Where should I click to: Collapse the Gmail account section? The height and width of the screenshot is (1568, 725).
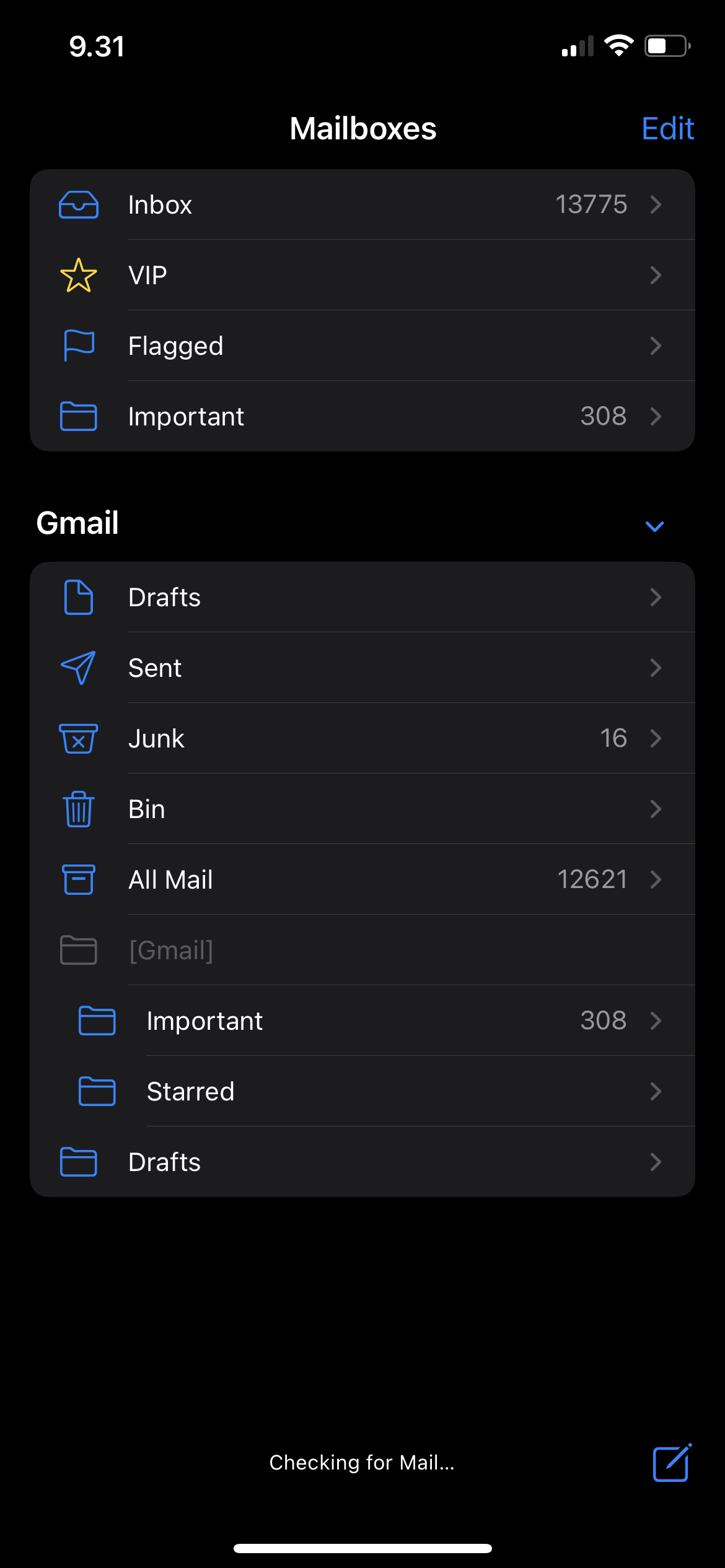654,526
